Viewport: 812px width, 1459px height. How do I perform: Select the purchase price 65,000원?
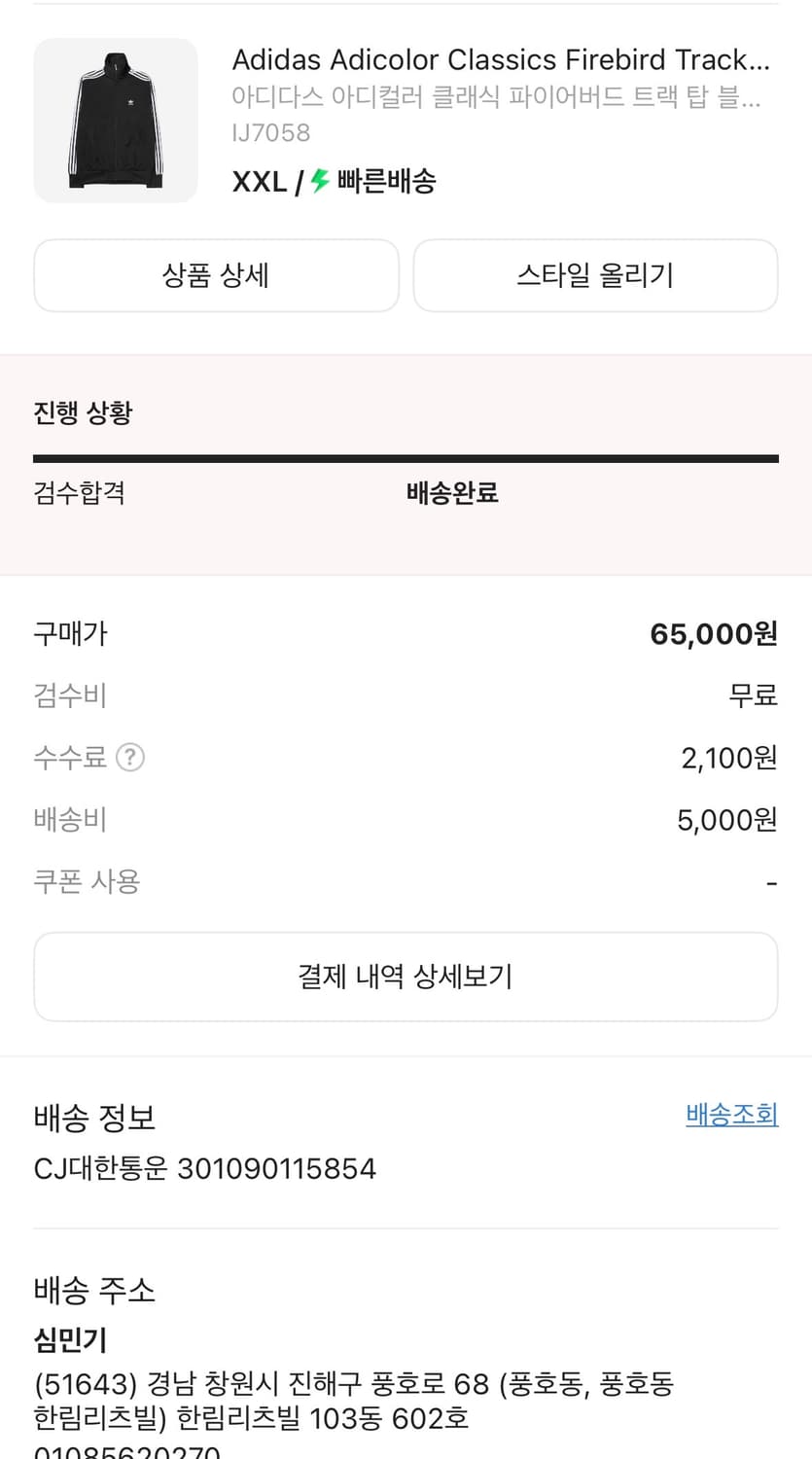[714, 633]
